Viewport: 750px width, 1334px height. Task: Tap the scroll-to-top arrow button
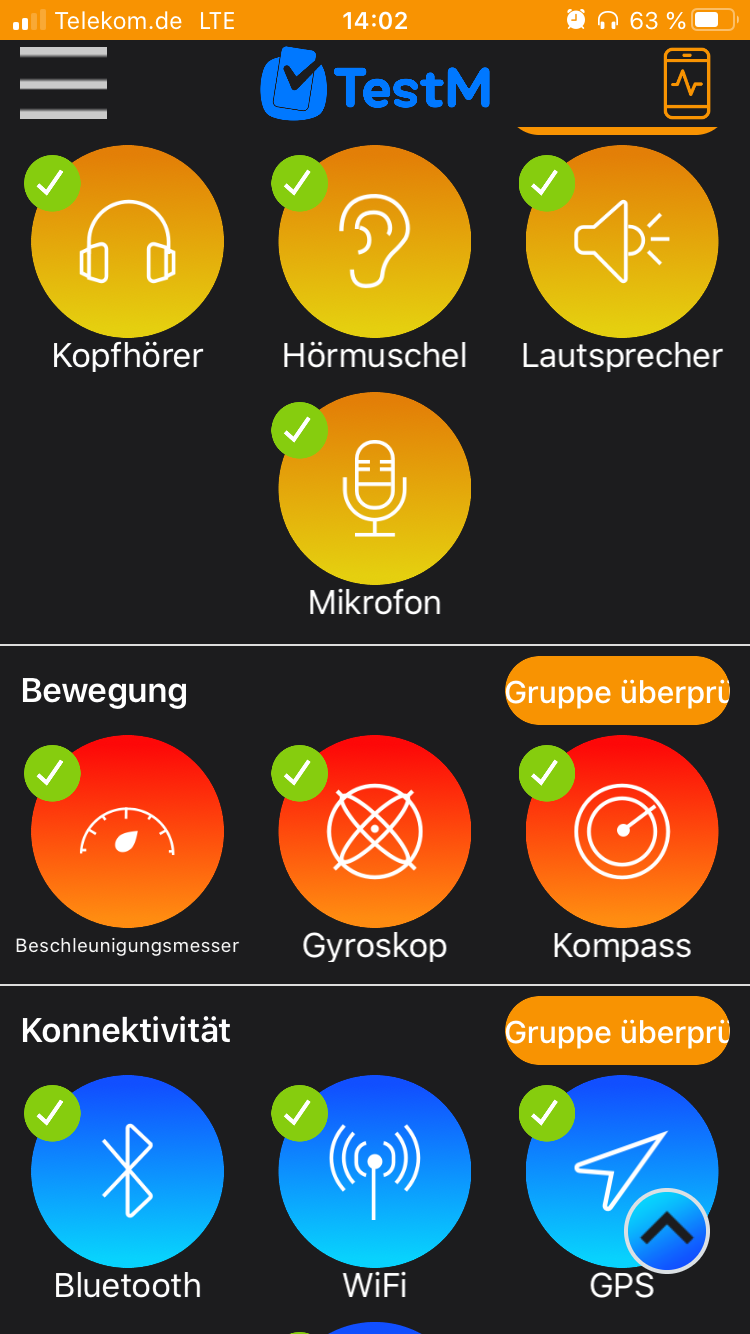666,1230
